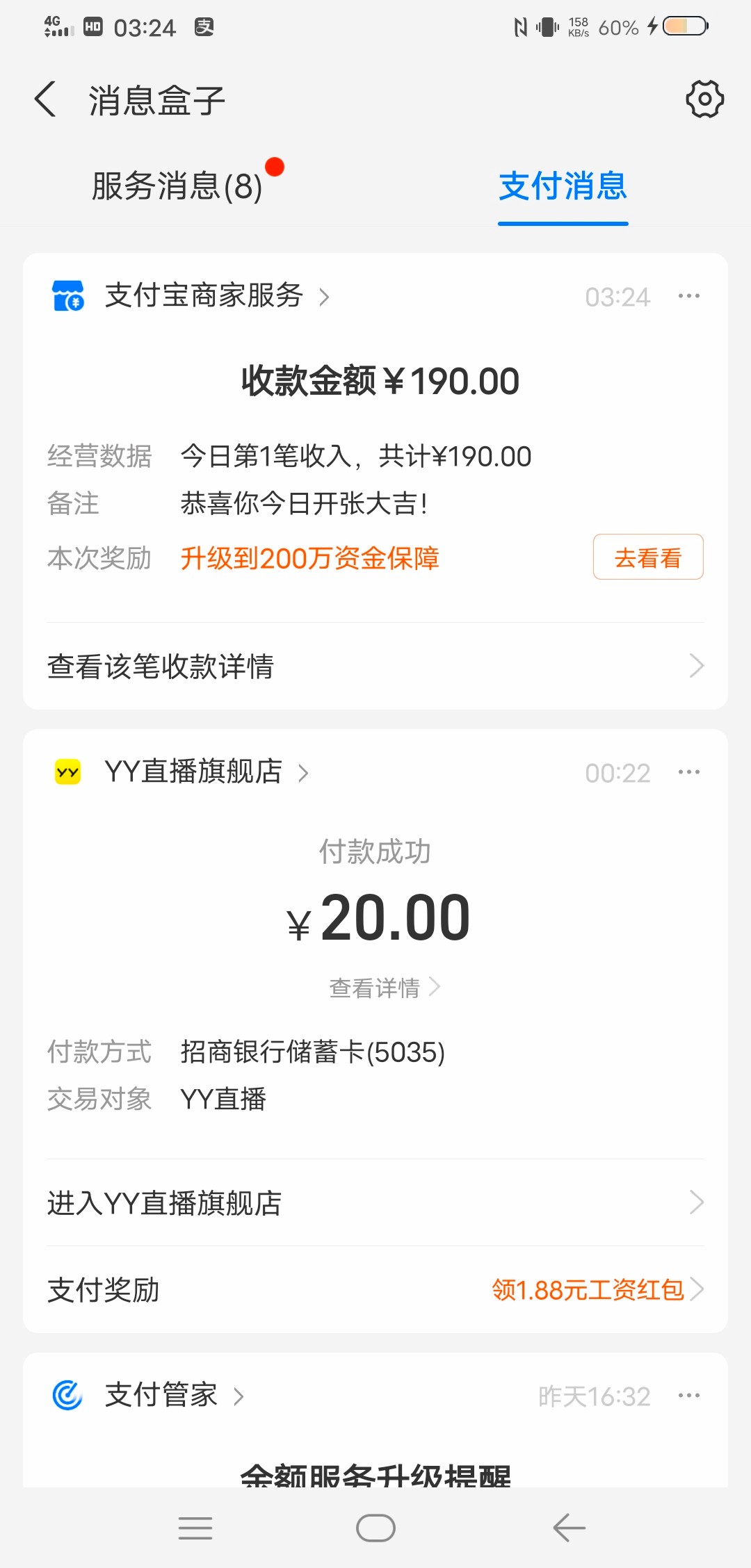Open more options for 支付管家 message
The height and width of the screenshot is (1568, 751).
(x=688, y=1395)
